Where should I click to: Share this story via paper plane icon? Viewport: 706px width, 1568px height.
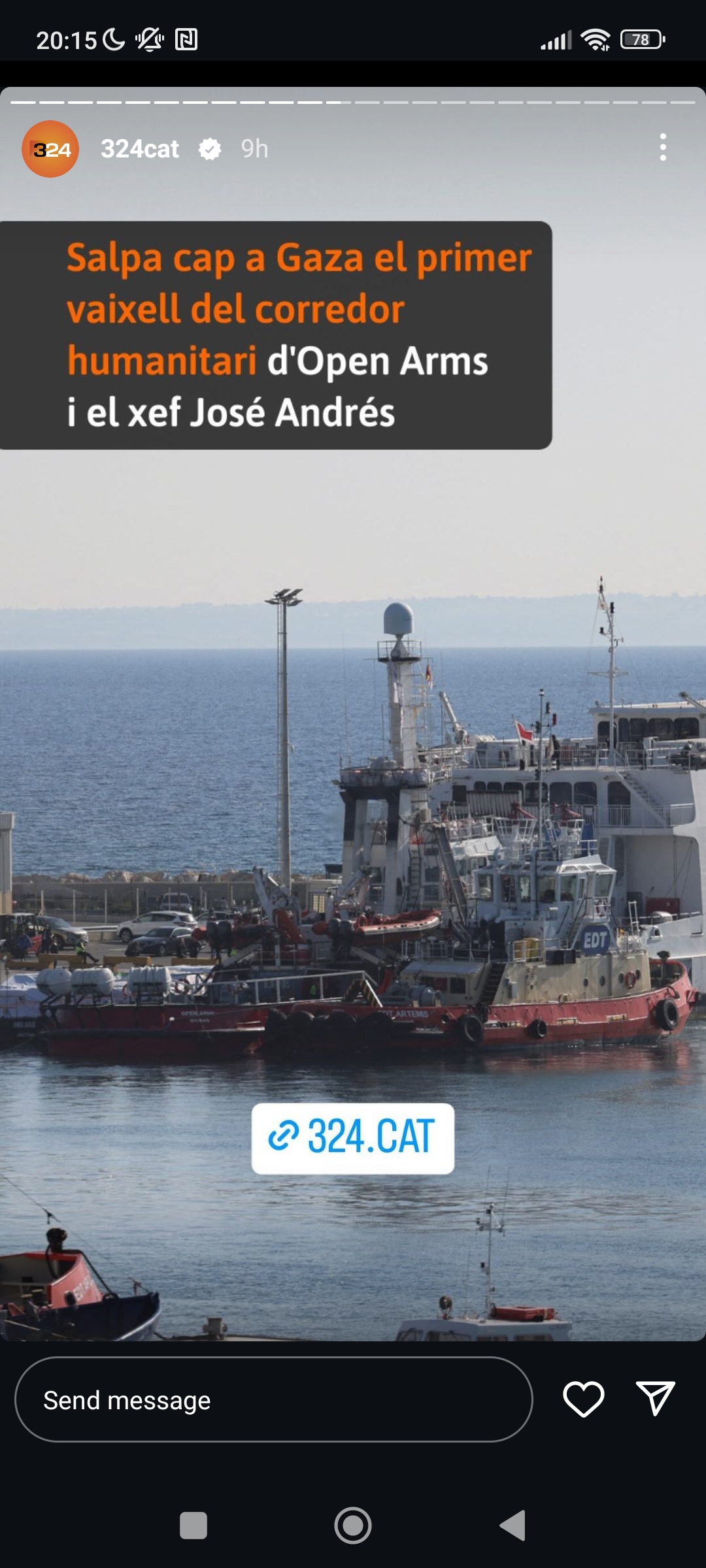tap(655, 1399)
